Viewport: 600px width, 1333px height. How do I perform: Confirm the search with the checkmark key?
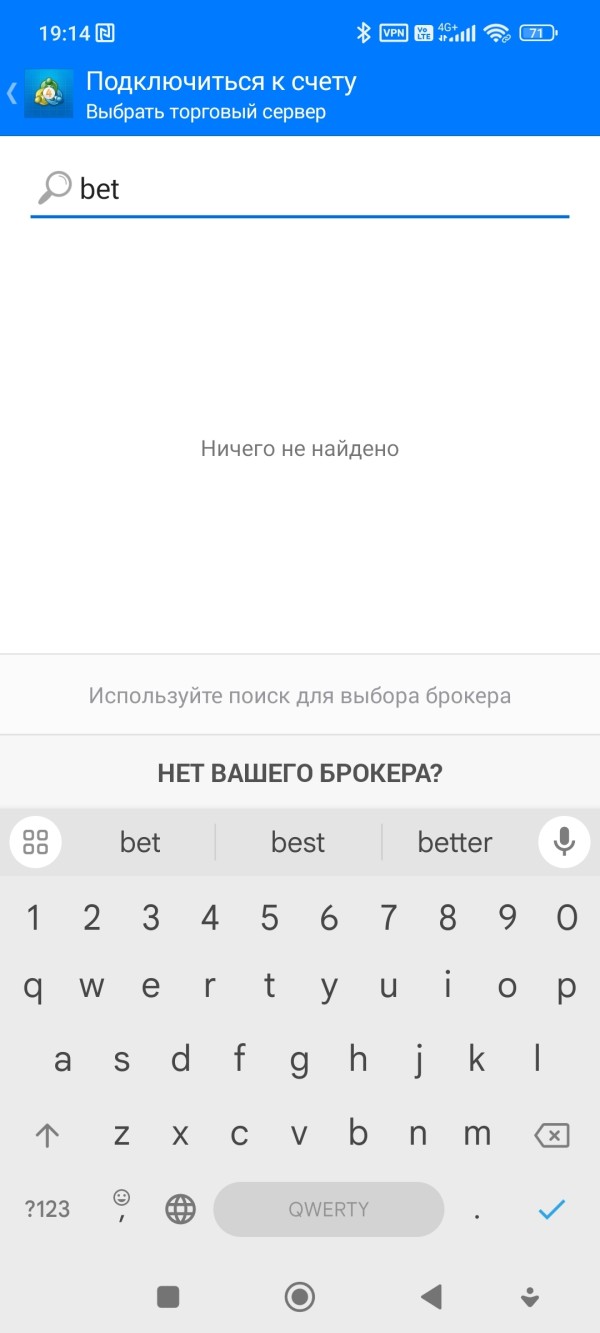pyautogui.click(x=552, y=1209)
